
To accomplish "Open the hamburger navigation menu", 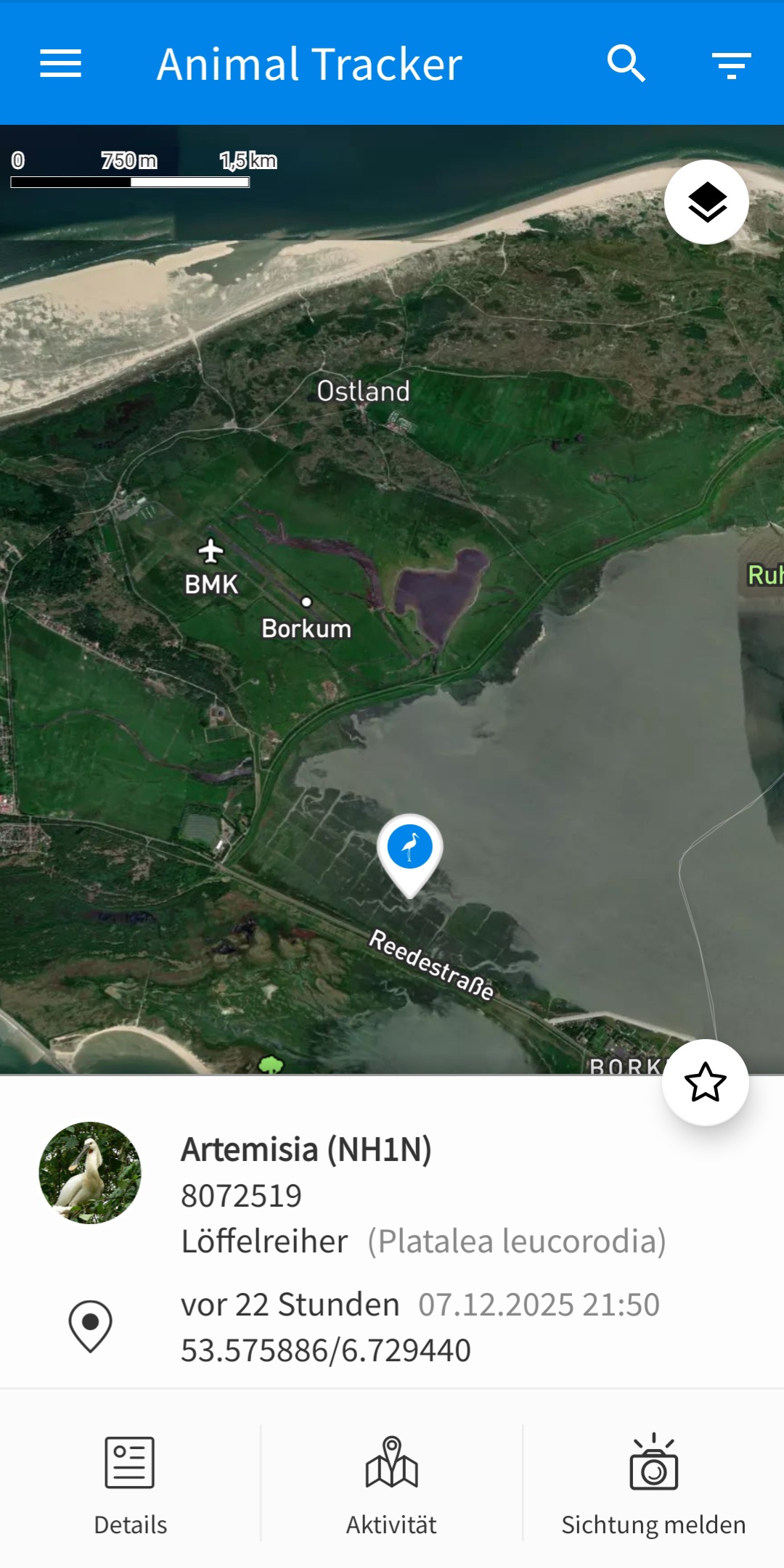I will 61,64.
